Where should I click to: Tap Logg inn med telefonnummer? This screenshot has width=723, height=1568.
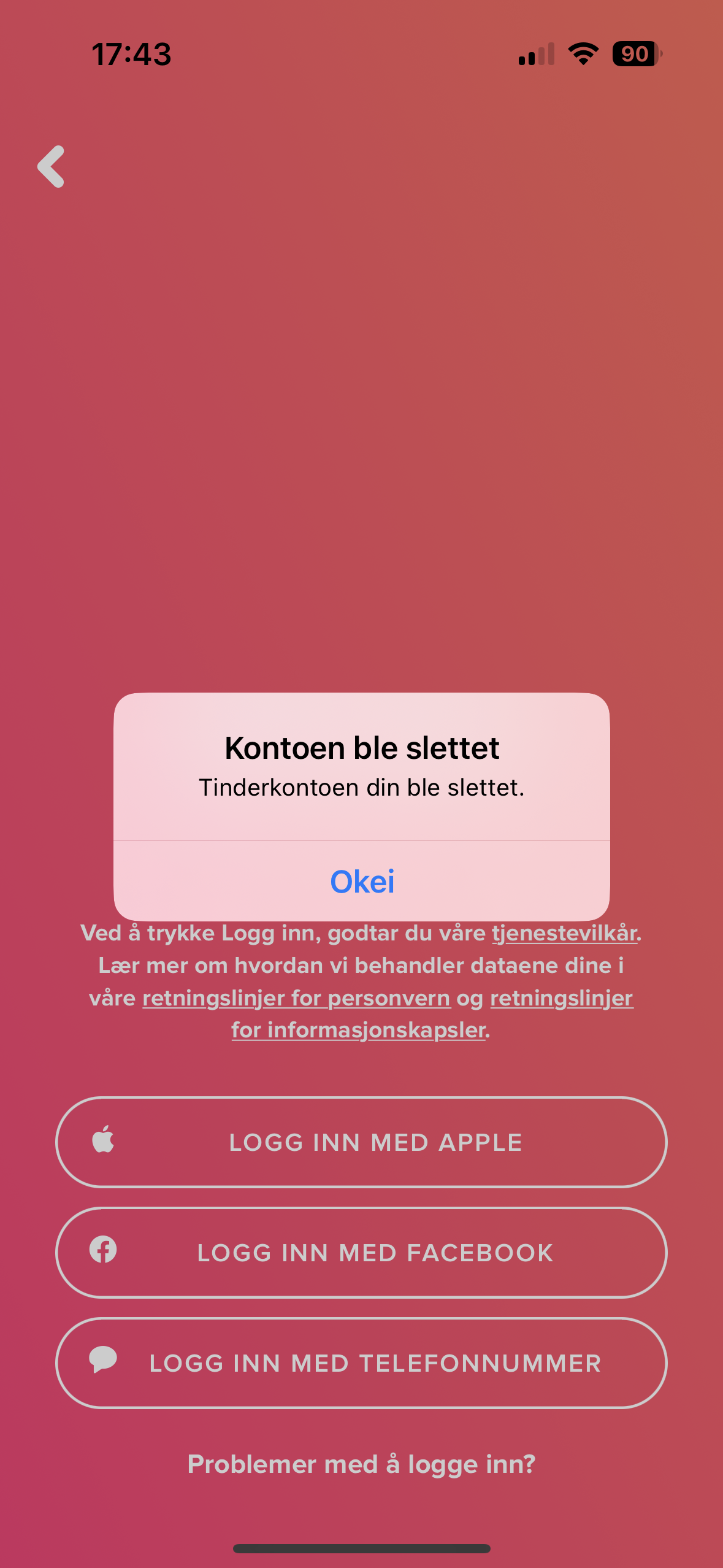point(361,1363)
